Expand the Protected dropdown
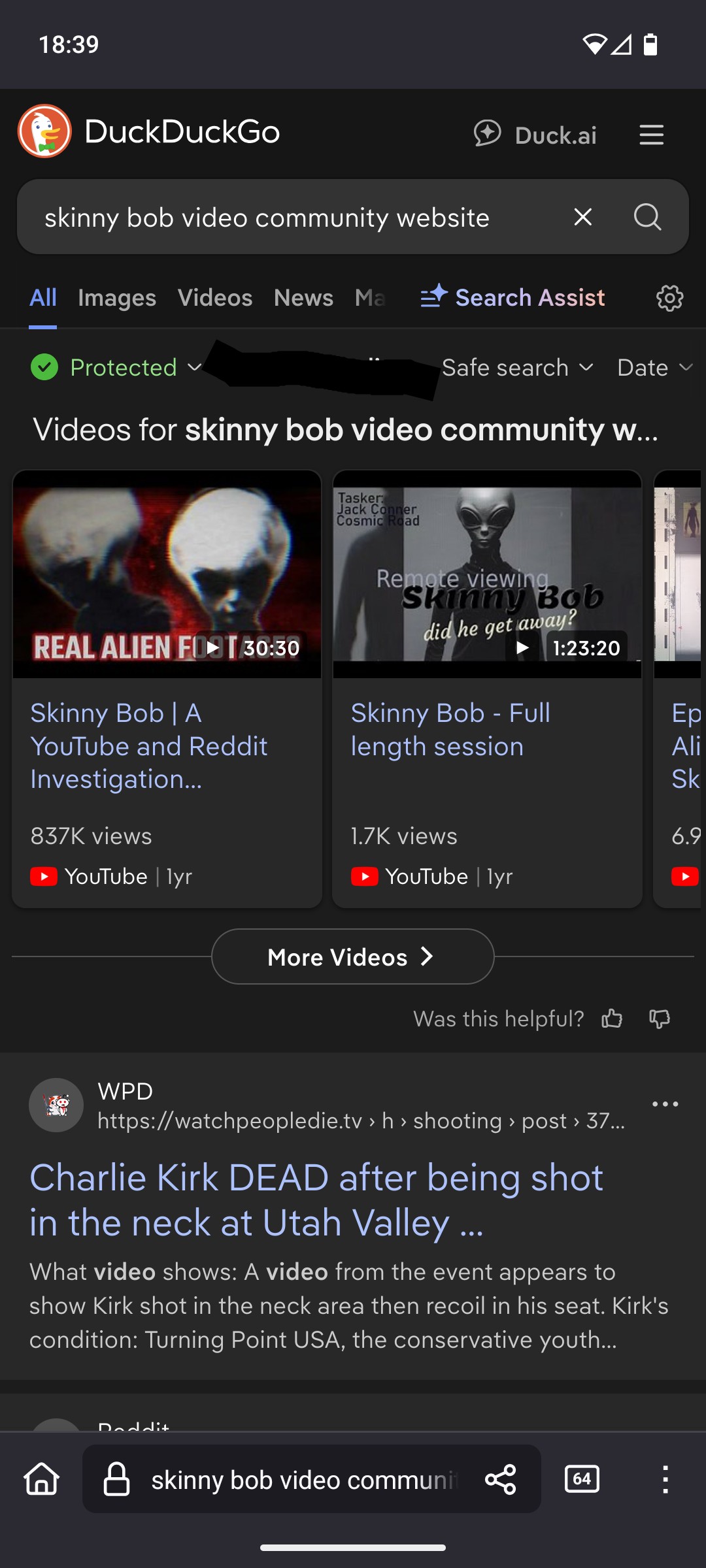706x1568 pixels. pyautogui.click(x=116, y=367)
